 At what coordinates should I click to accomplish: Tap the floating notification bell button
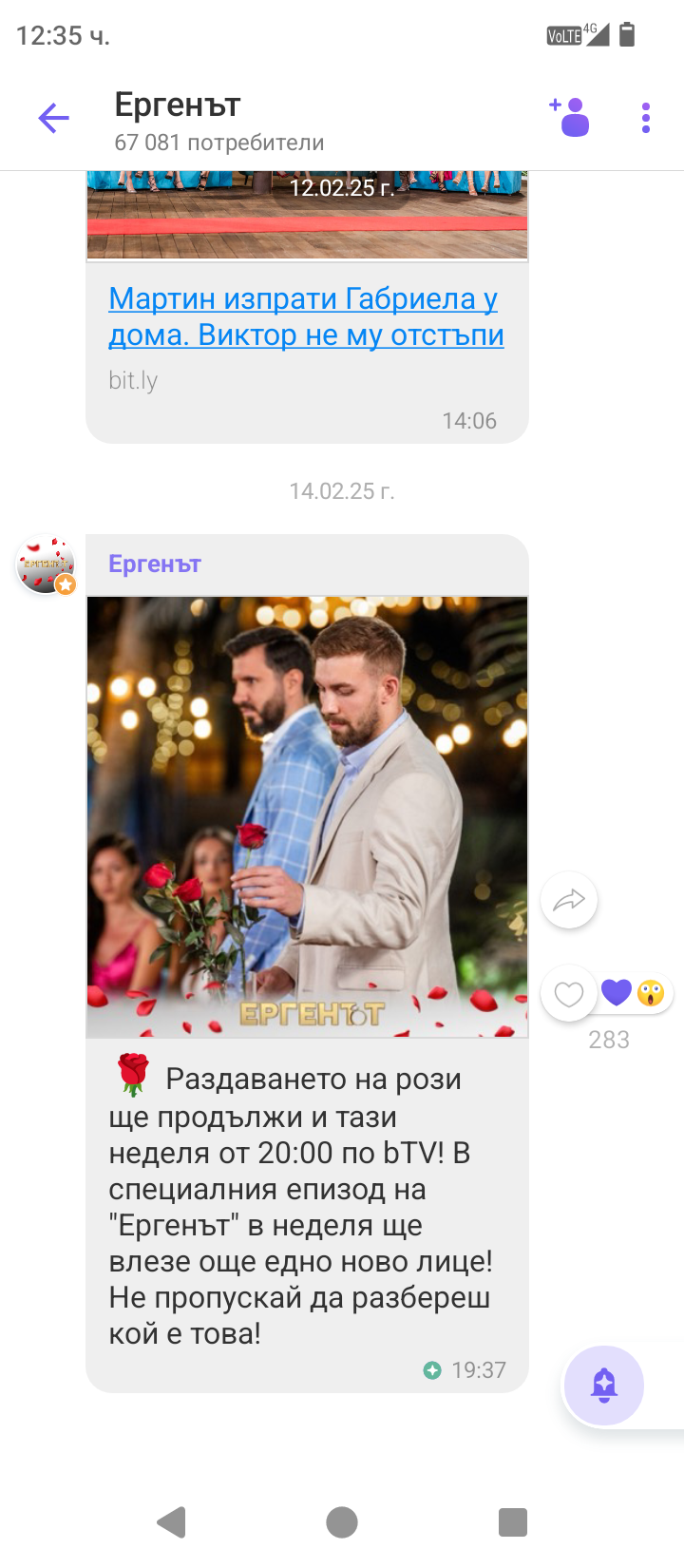click(x=604, y=1386)
